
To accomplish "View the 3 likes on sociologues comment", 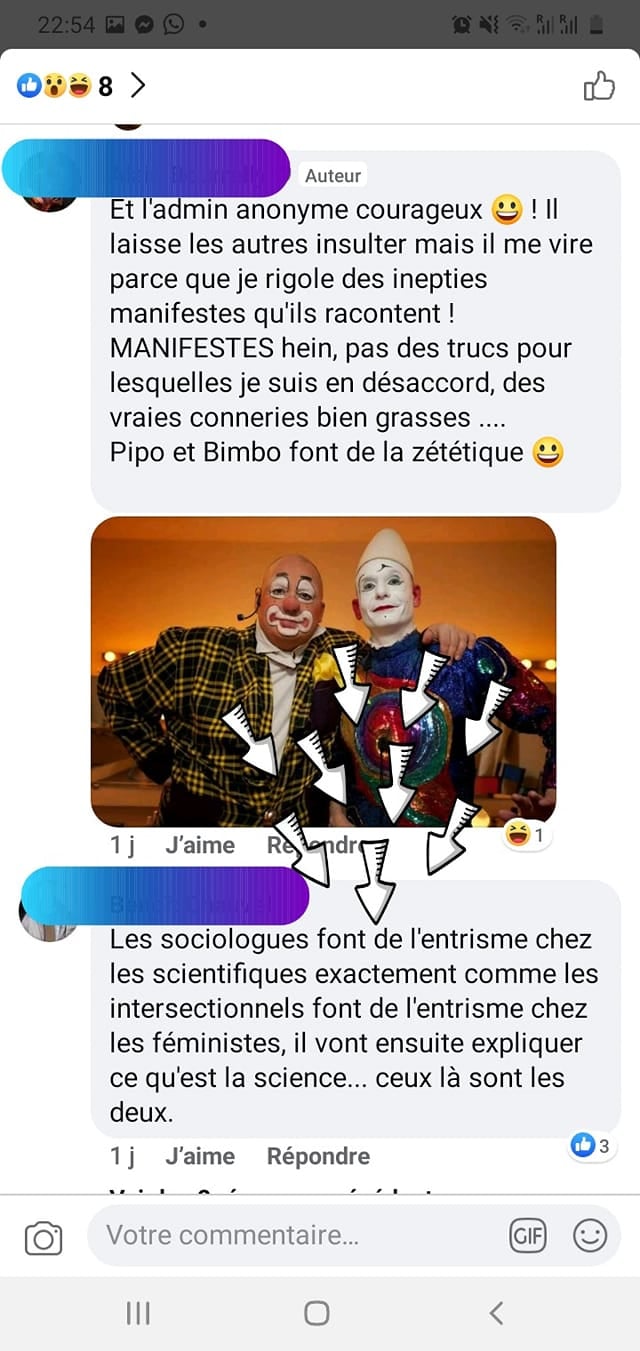I will click(591, 1146).
